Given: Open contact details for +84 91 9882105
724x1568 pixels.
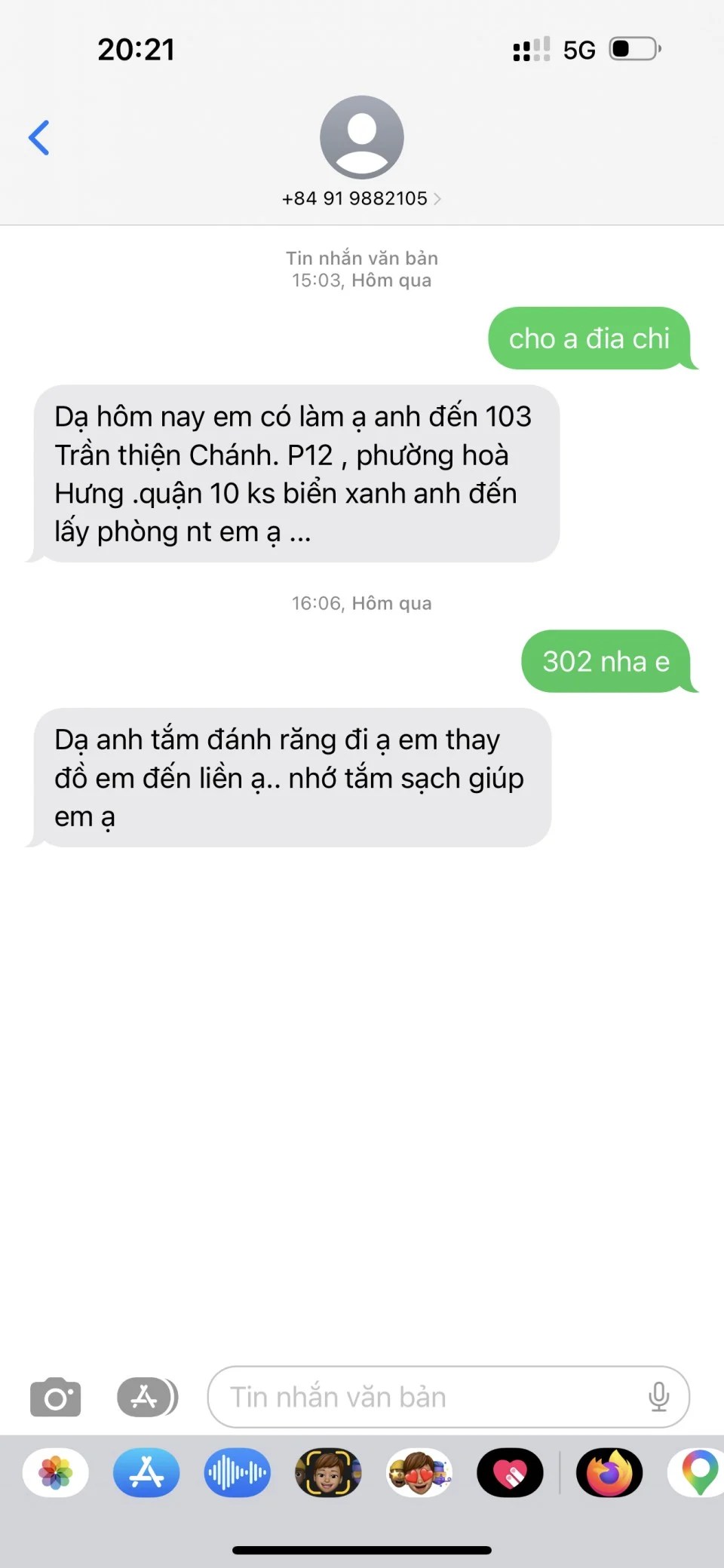Looking at the screenshot, I should click(361, 198).
